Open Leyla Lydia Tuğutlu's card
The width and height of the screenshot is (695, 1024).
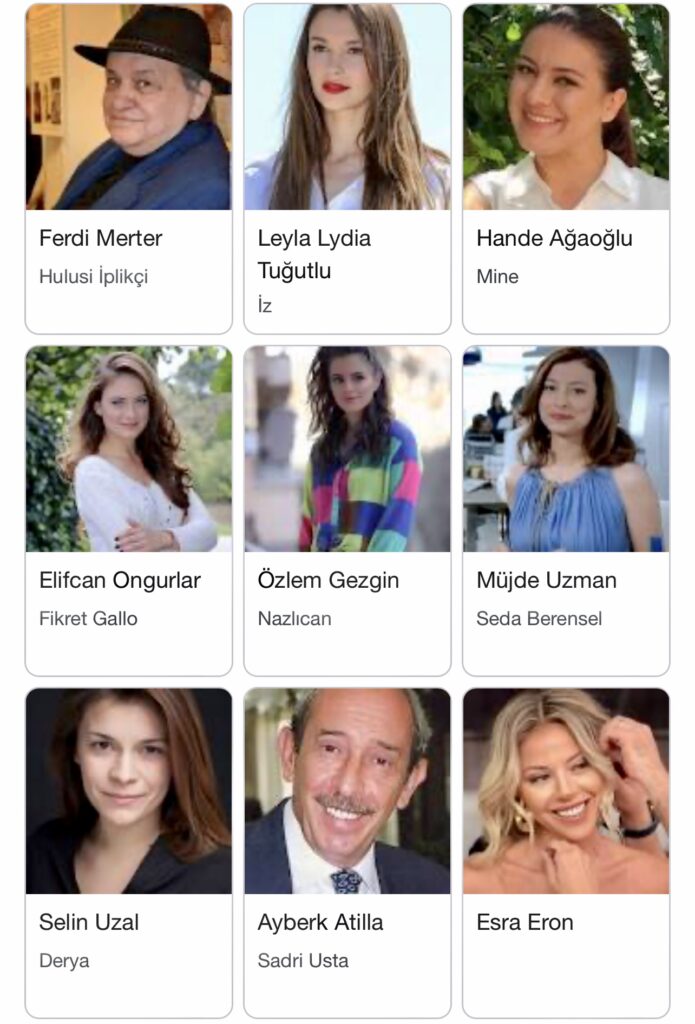tap(347, 168)
